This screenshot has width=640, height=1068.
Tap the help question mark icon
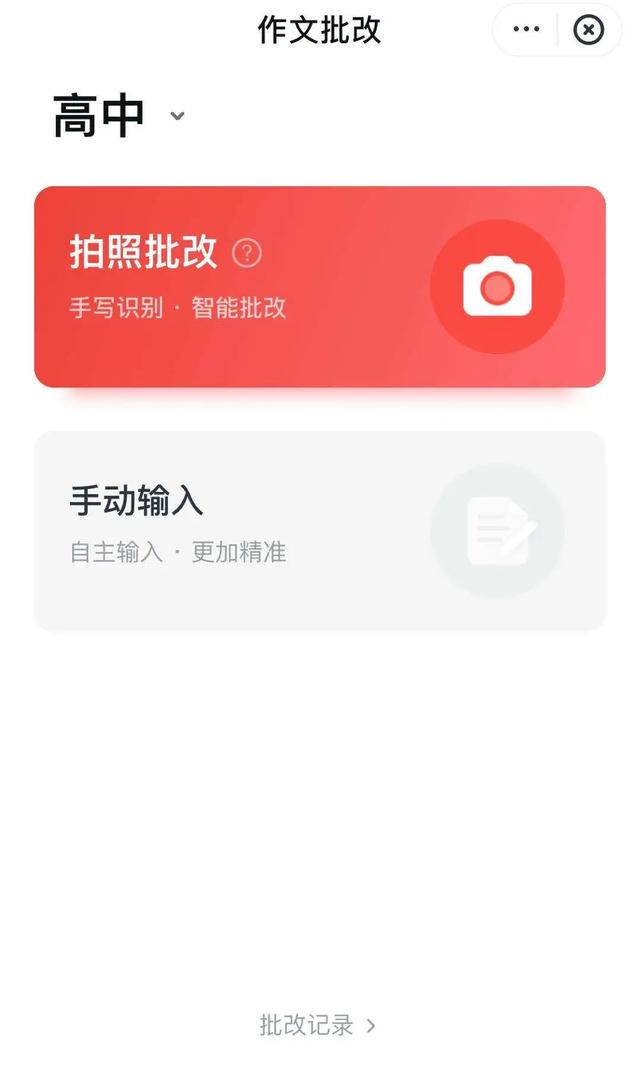tap(246, 253)
